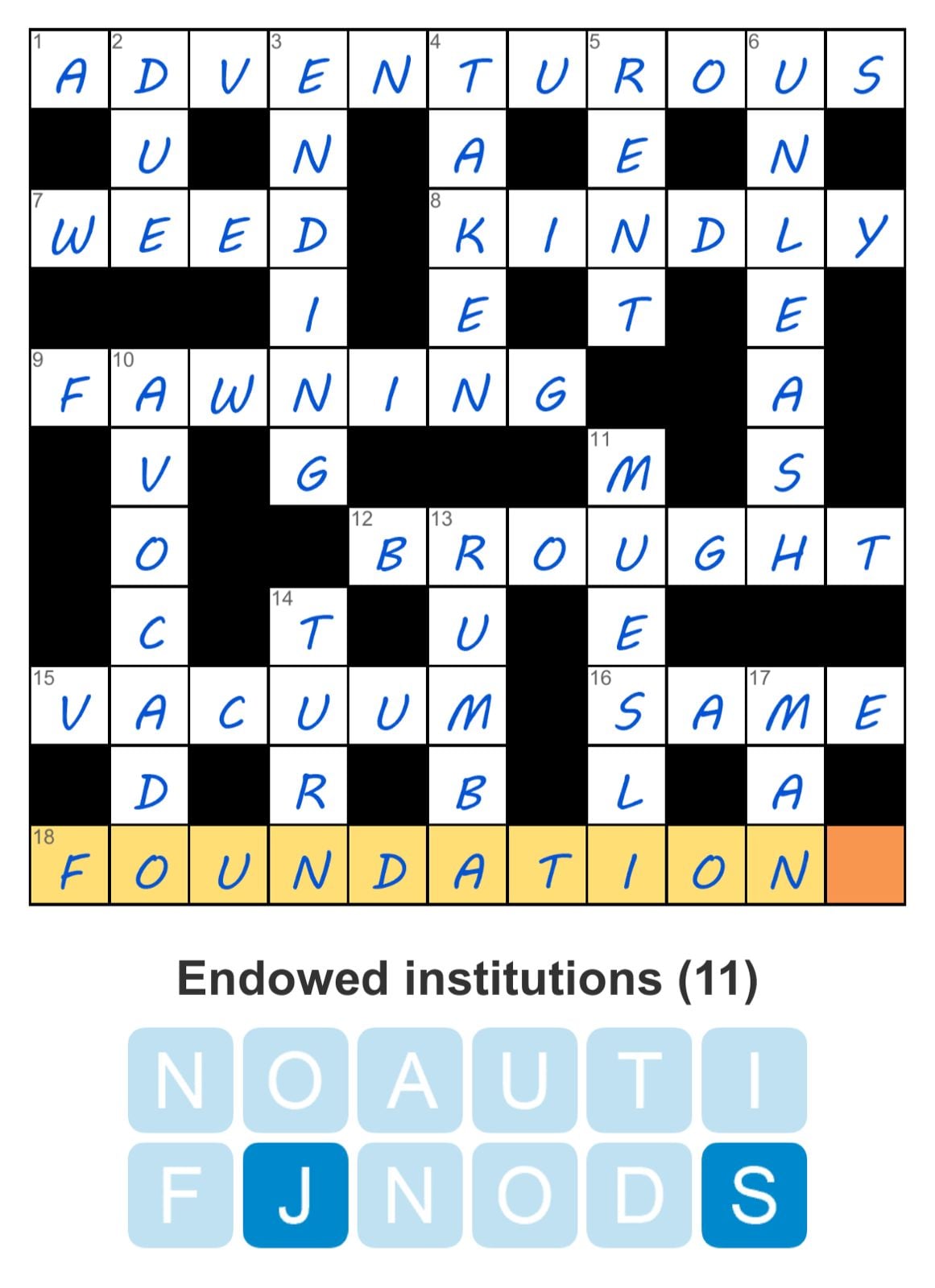The height and width of the screenshot is (1288, 935).
Task: Tap the faded letter F tile
Action: point(180,1195)
